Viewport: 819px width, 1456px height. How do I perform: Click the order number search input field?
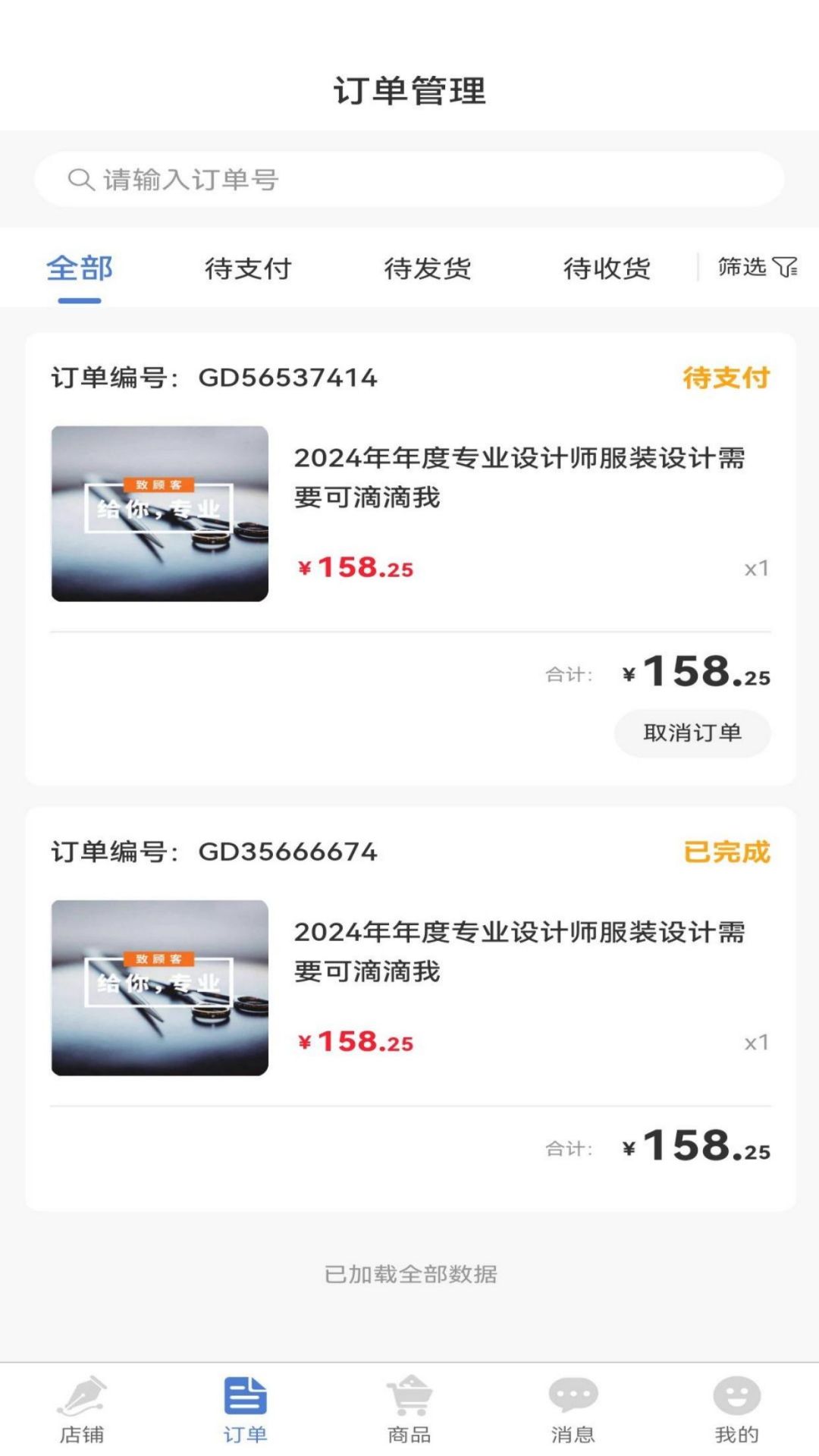click(x=409, y=179)
